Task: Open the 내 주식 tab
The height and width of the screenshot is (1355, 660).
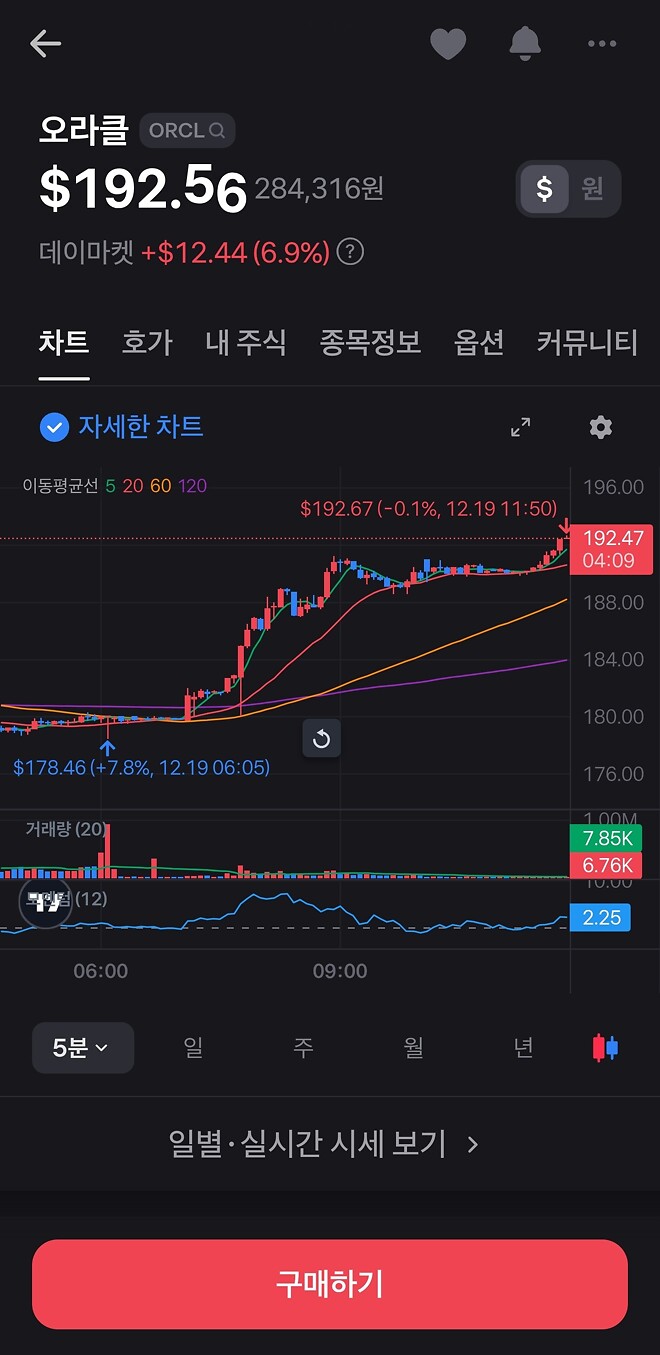Action: pyautogui.click(x=246, y=343)
